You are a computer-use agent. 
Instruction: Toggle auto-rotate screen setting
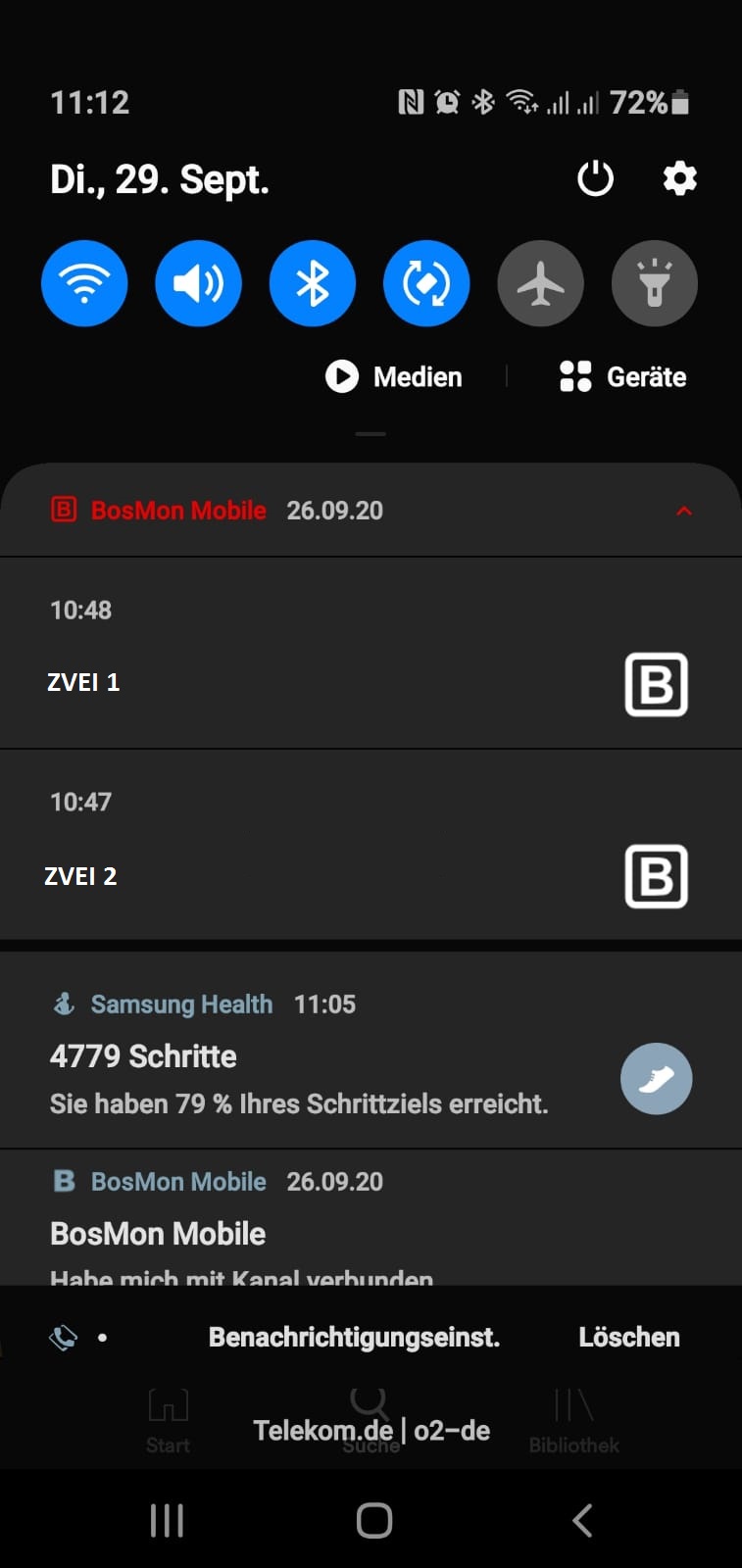[426, 283]
